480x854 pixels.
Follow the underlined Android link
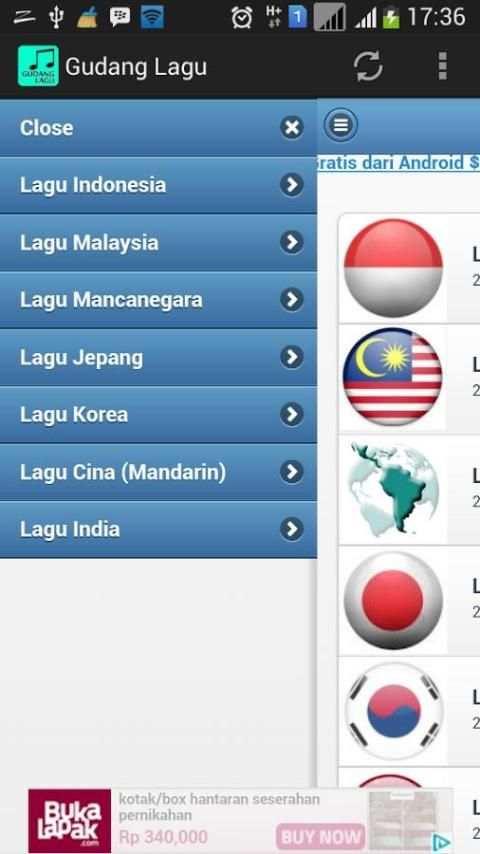(398, 163)
